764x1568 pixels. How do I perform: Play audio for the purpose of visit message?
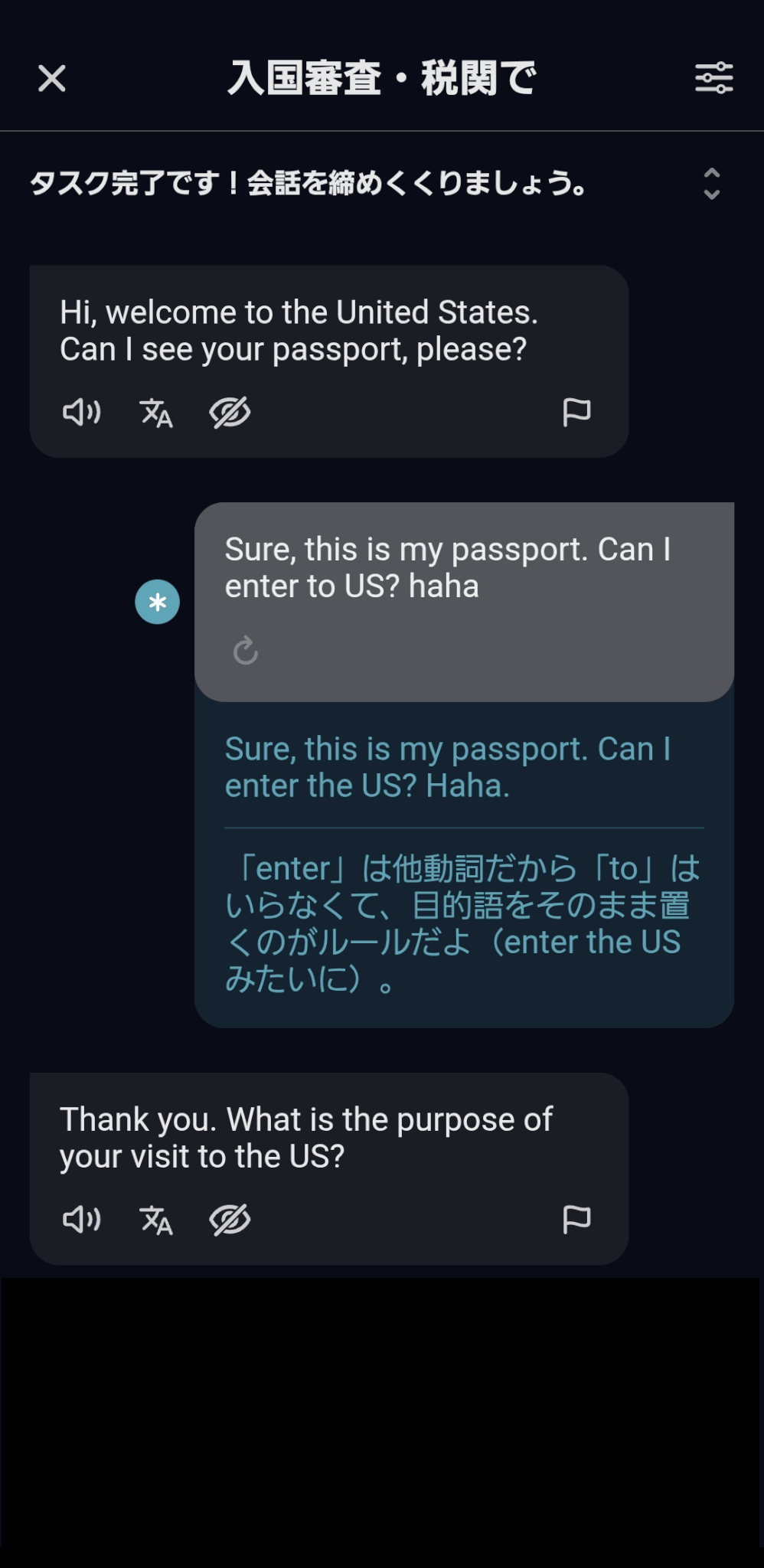tap(81, 1220)
